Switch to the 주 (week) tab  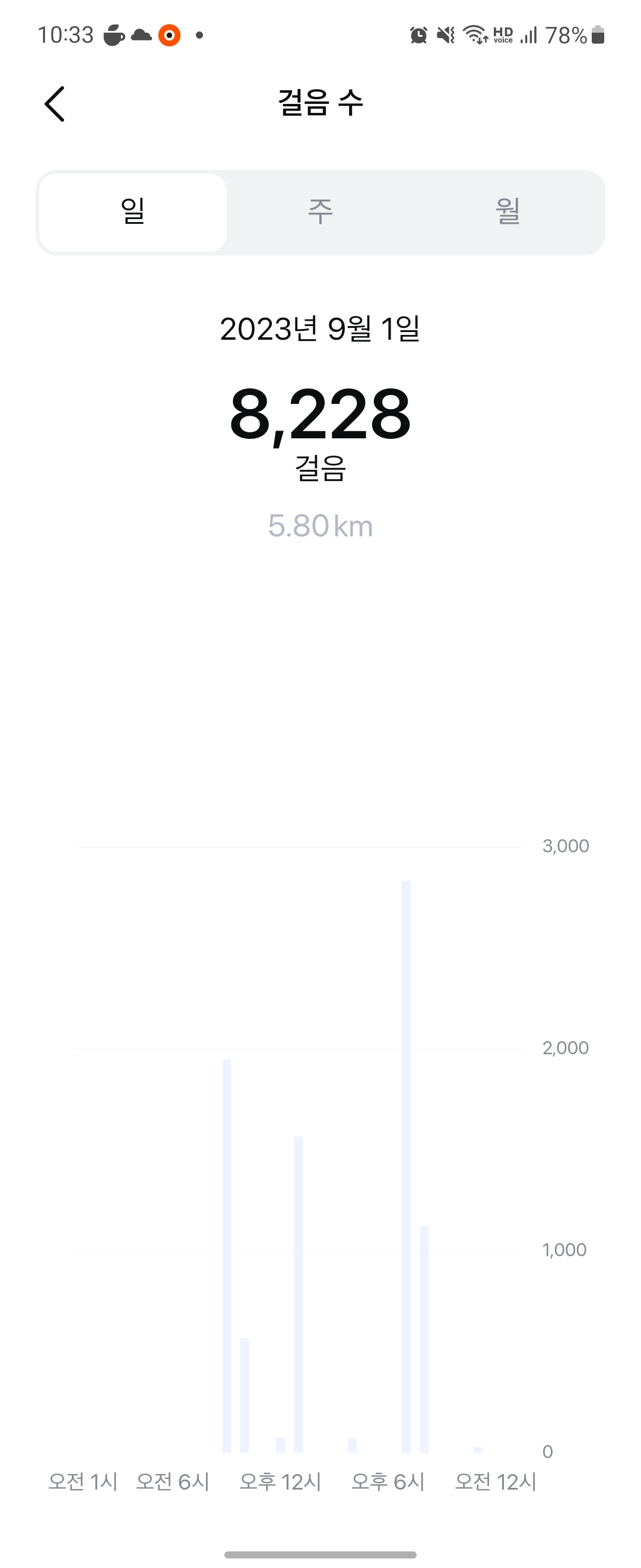[320, 212]
